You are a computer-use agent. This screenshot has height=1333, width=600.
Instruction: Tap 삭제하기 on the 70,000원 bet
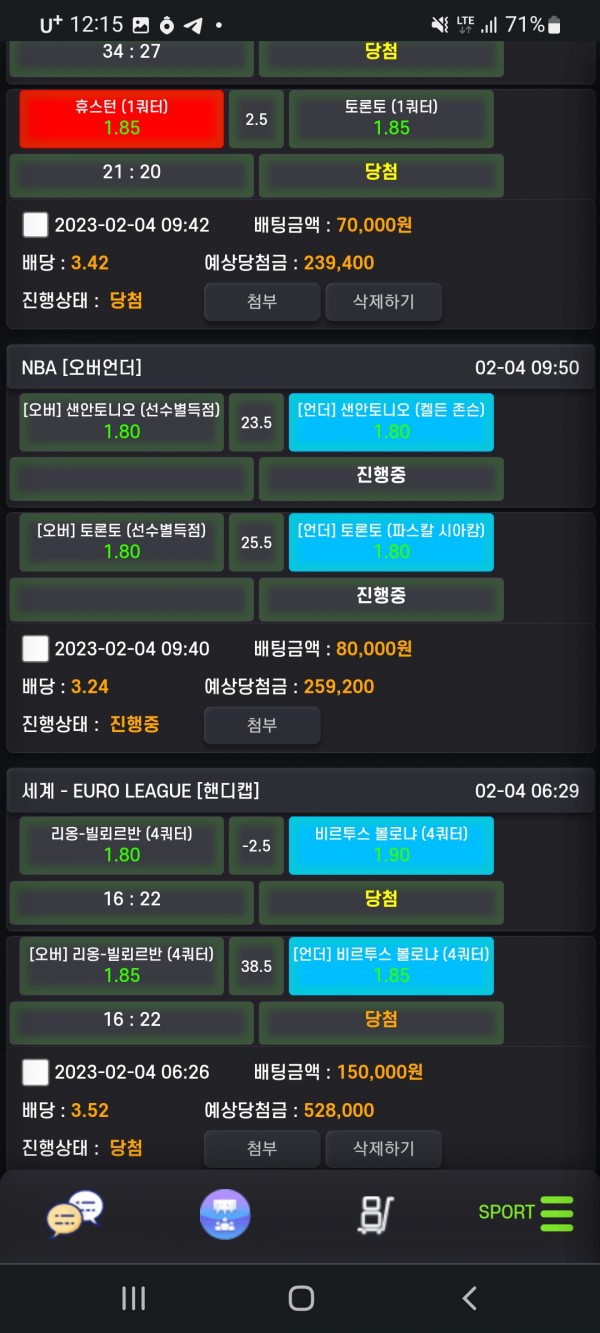[x=383, y=301]
